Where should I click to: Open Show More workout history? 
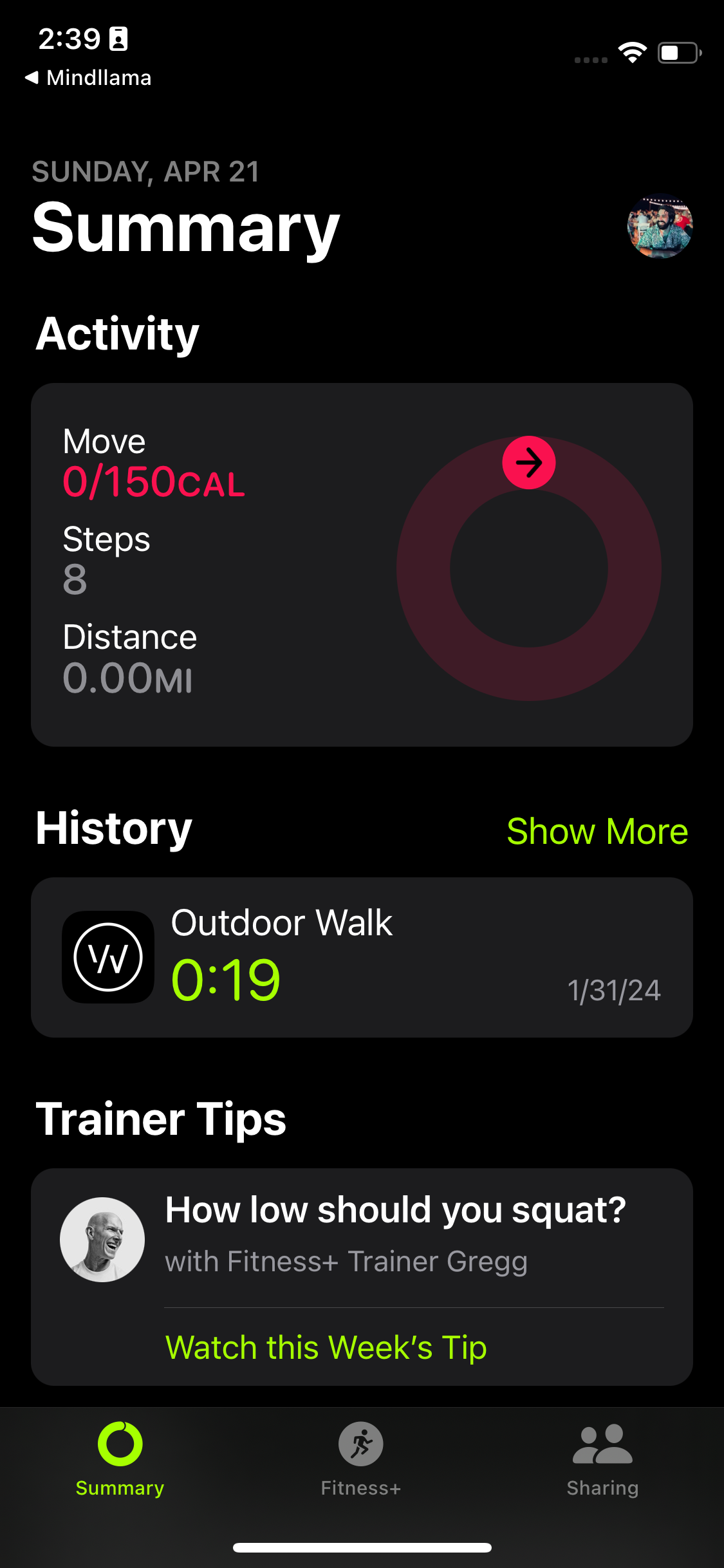pos(597,831)
